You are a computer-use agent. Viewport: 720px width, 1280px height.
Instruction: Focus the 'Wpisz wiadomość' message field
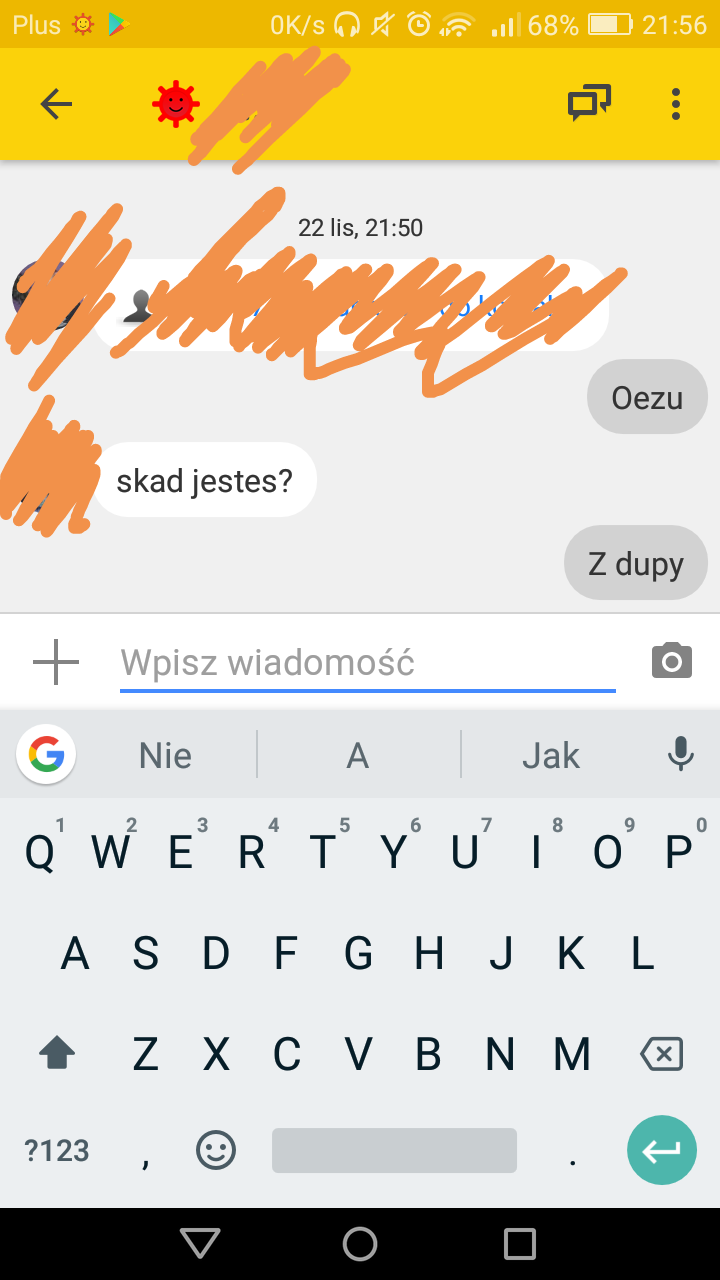(367, 662)
